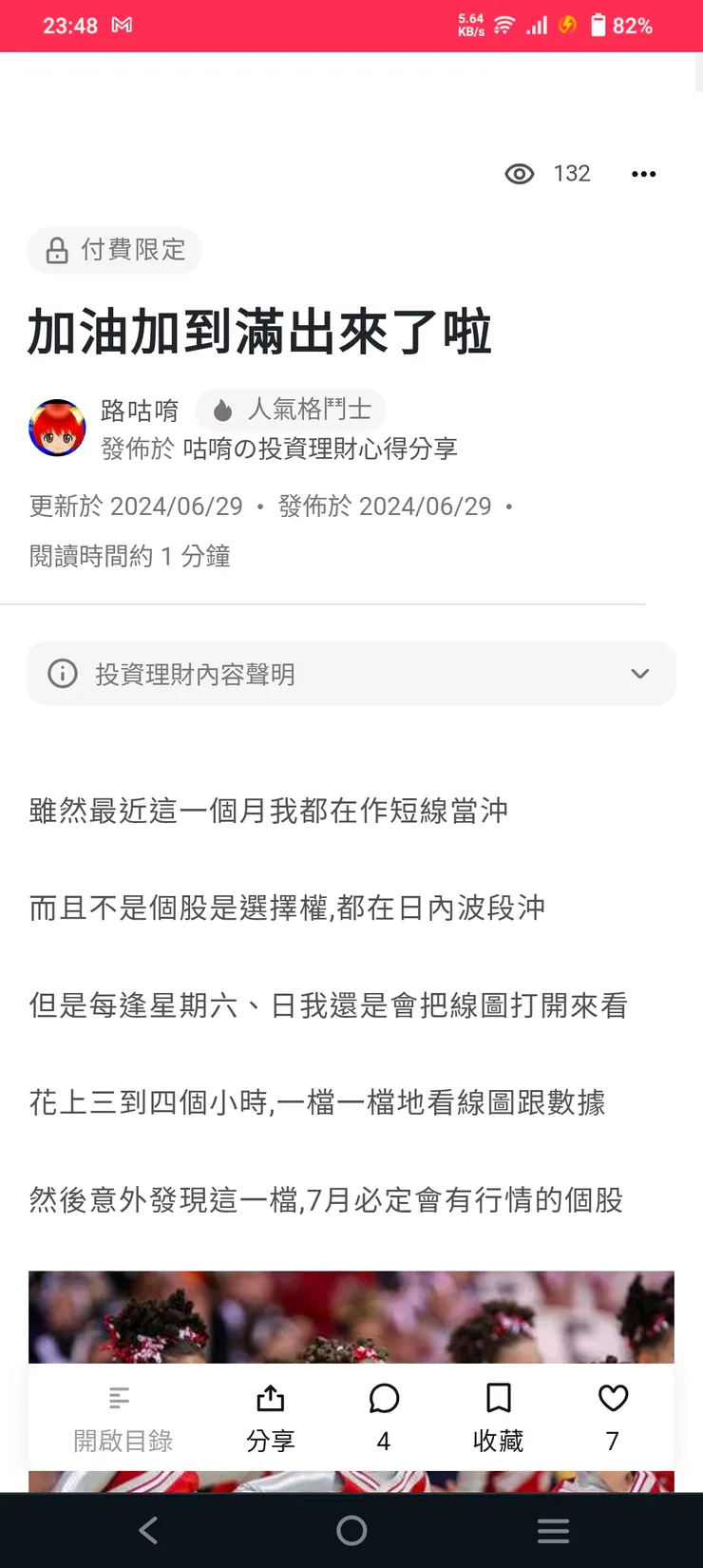Image resolution: width=703 pixels, height=1568 pixels.
Task: Tap the info icon beside 投資理財內容聲明
Action: 62,674
